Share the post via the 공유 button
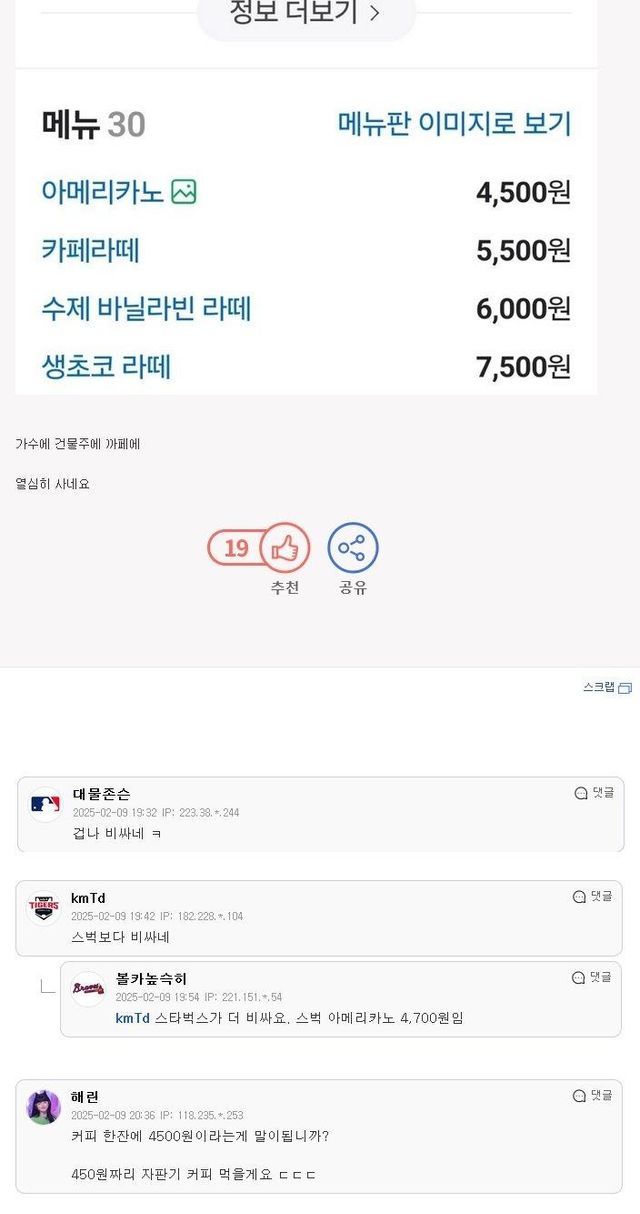This screenshot has width=640, height=1214. click(x=352, y=548)
